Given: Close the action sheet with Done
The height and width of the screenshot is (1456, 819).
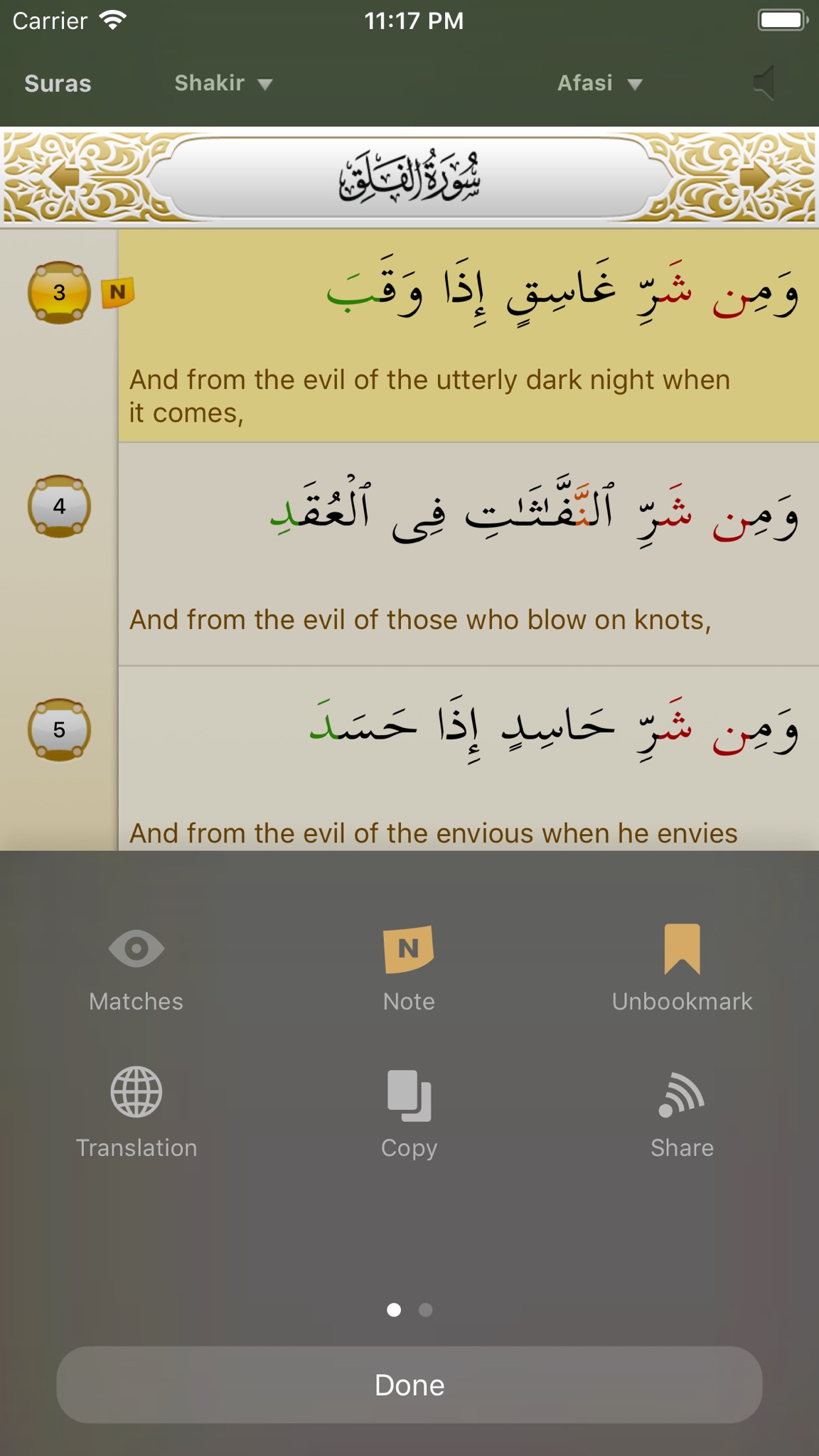Looking at the screenshot, I should point(409,1385).
